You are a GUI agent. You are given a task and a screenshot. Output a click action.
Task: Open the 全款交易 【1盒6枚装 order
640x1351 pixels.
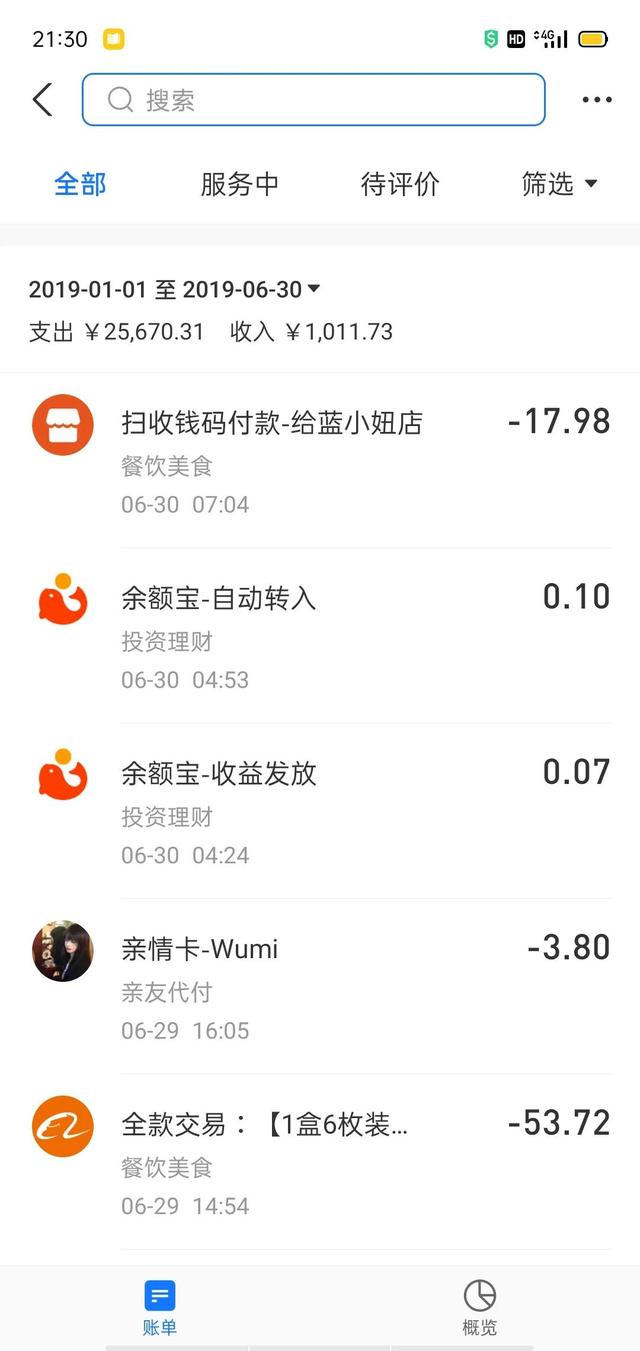tap(320, 1162)
